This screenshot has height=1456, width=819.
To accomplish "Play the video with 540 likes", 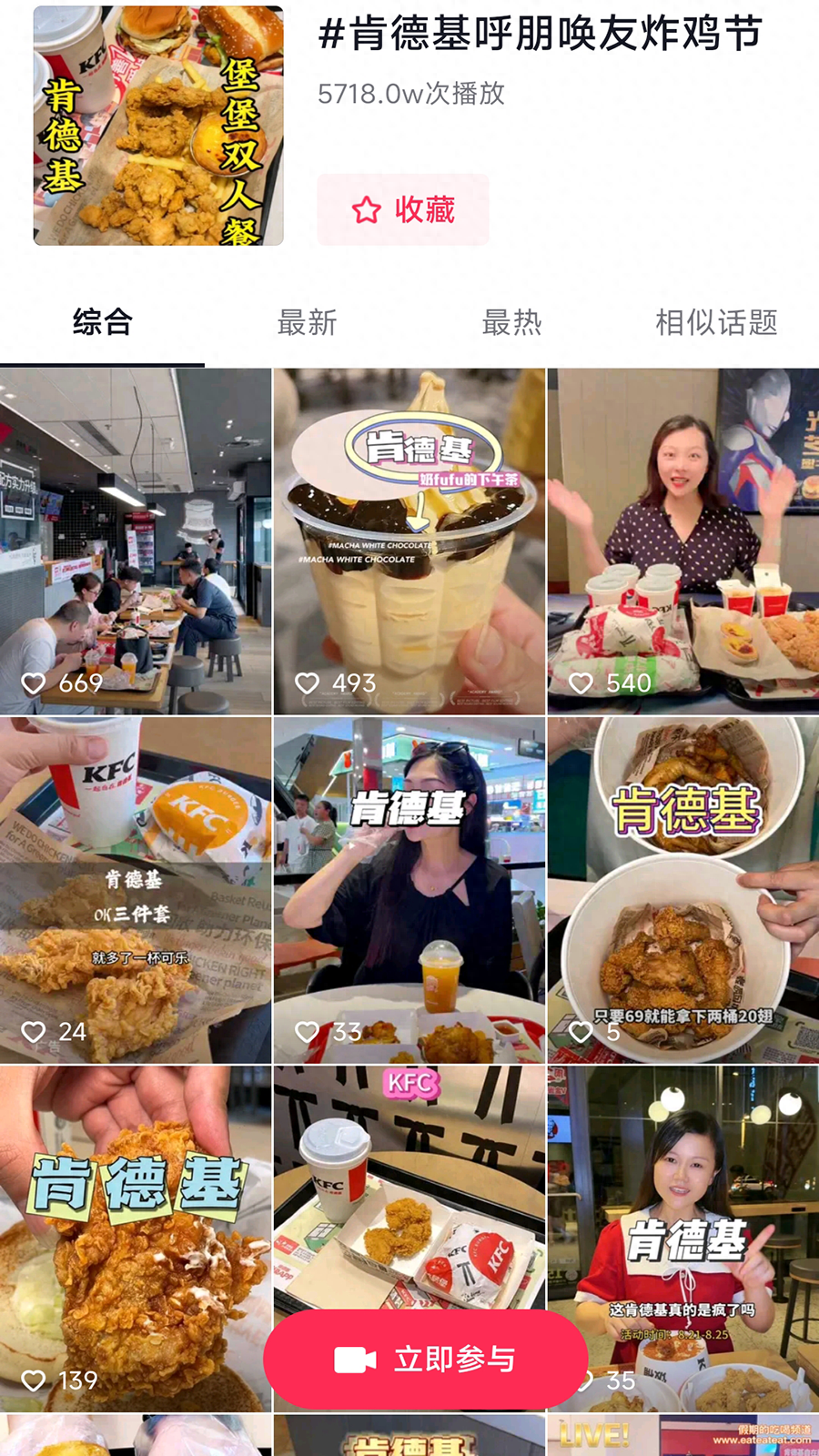I will 682,541.
